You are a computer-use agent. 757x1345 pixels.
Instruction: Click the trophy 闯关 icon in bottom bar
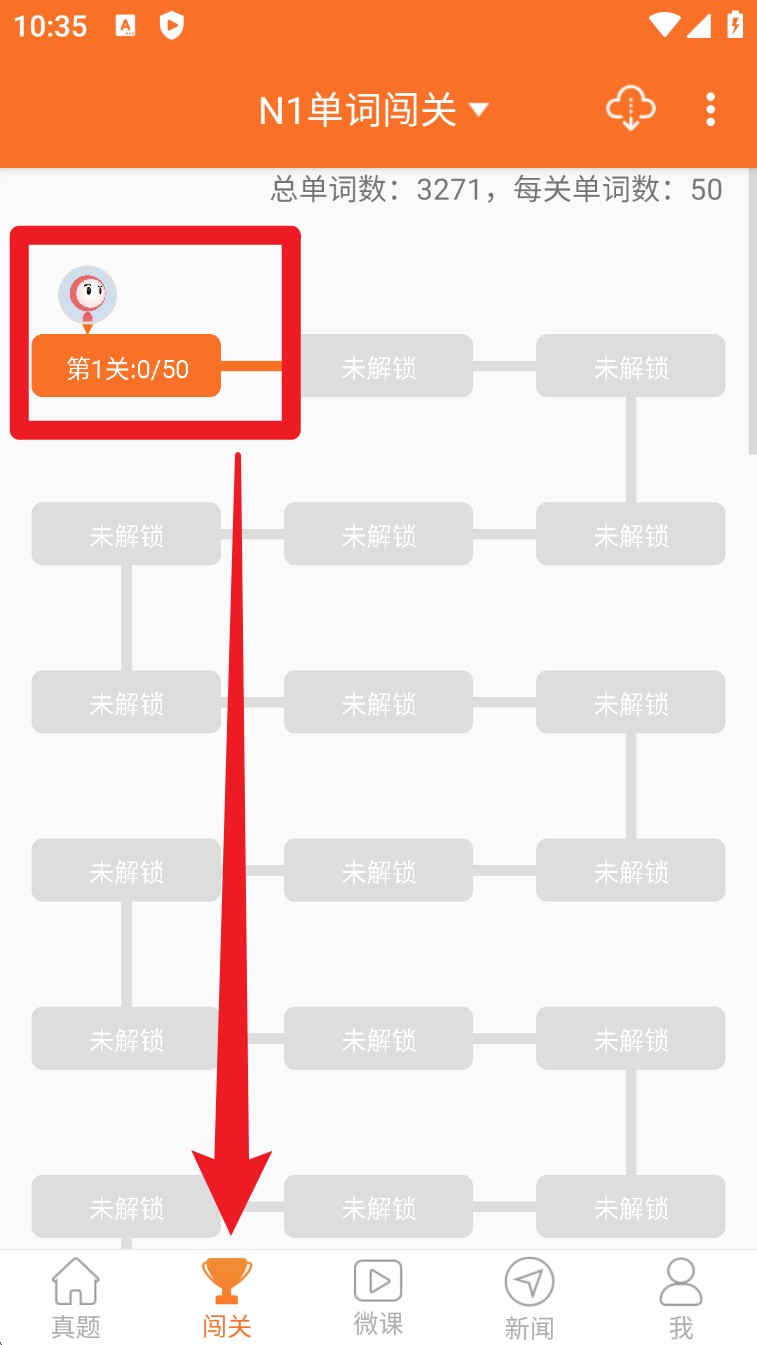[226, 1283]
